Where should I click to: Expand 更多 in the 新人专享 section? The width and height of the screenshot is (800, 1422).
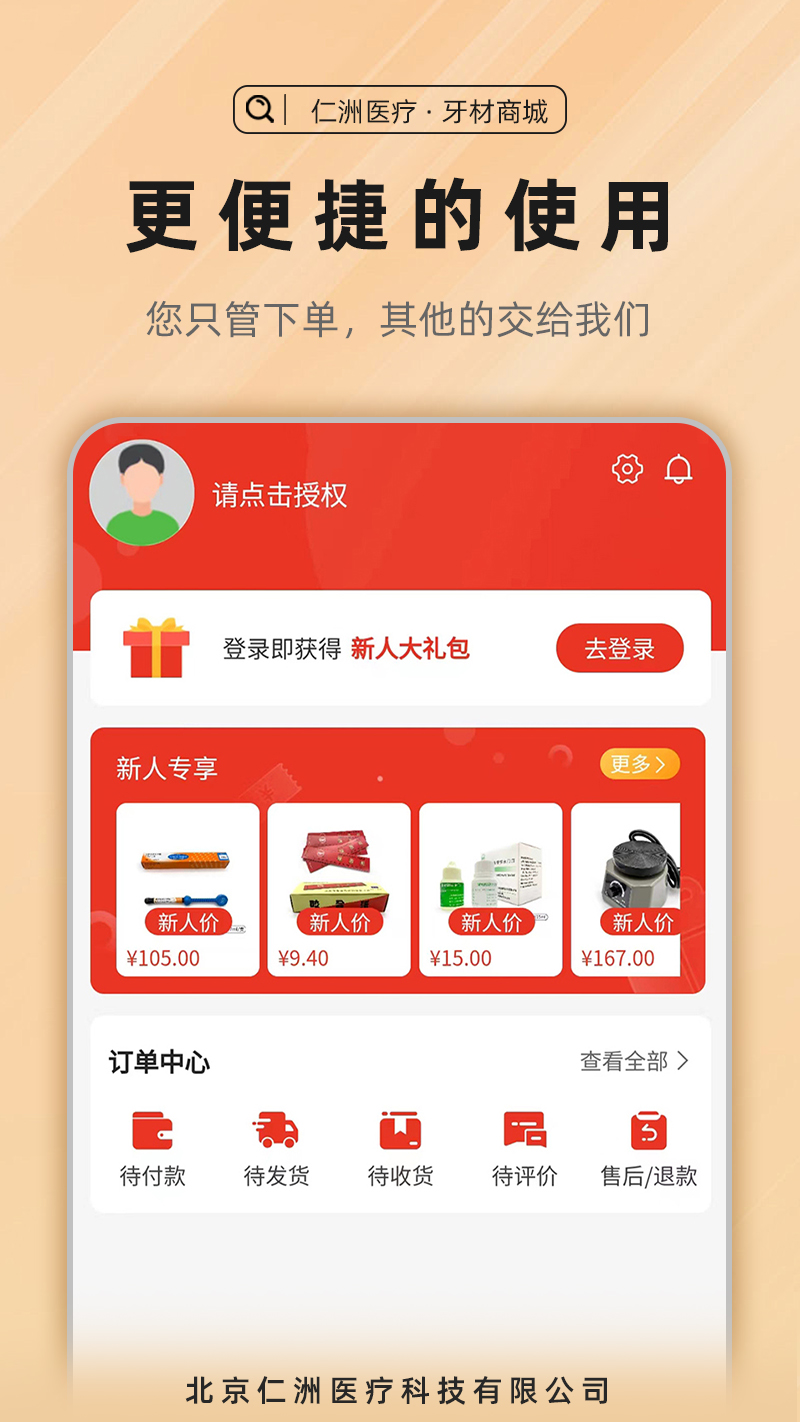tap(638, 765)
